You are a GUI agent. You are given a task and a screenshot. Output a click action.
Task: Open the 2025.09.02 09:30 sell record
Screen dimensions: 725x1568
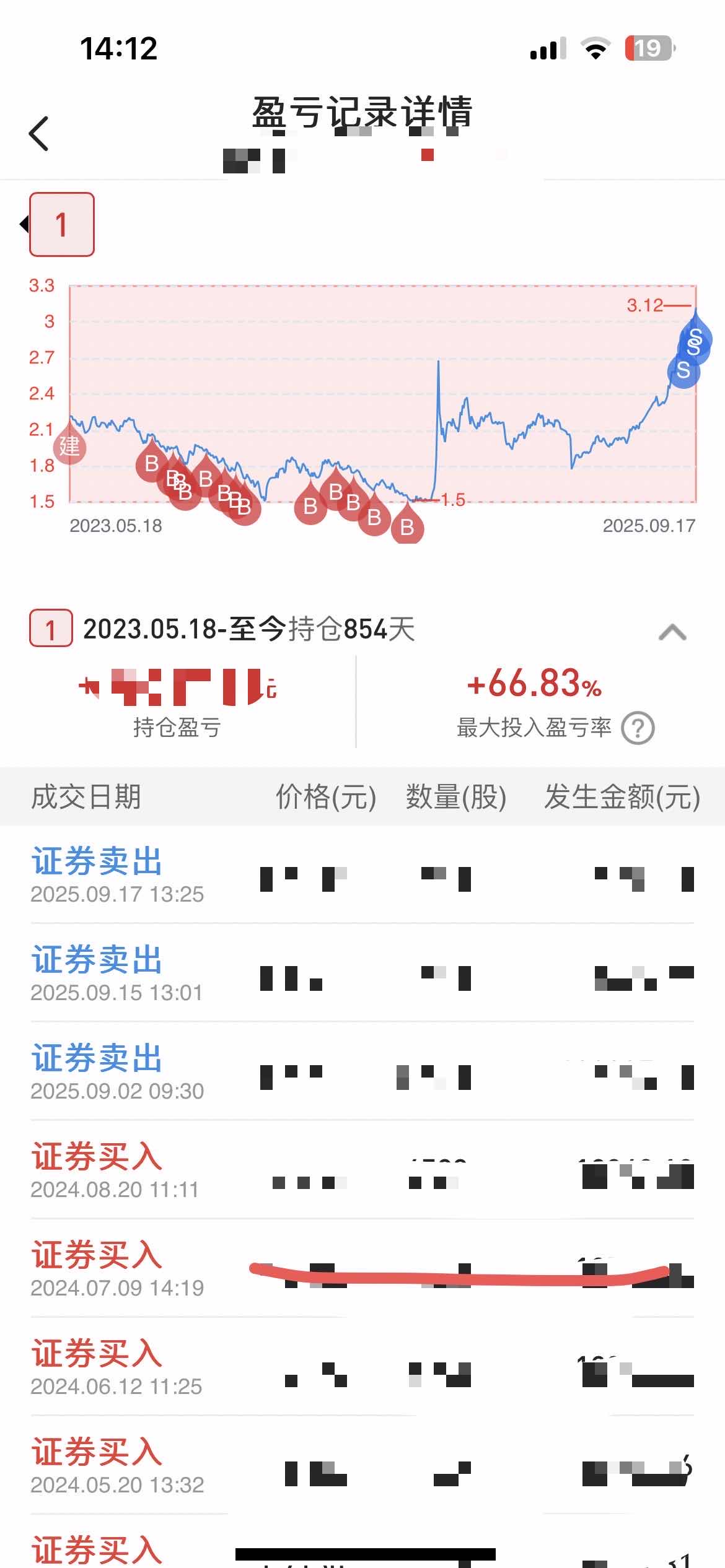click(362, 1071)
